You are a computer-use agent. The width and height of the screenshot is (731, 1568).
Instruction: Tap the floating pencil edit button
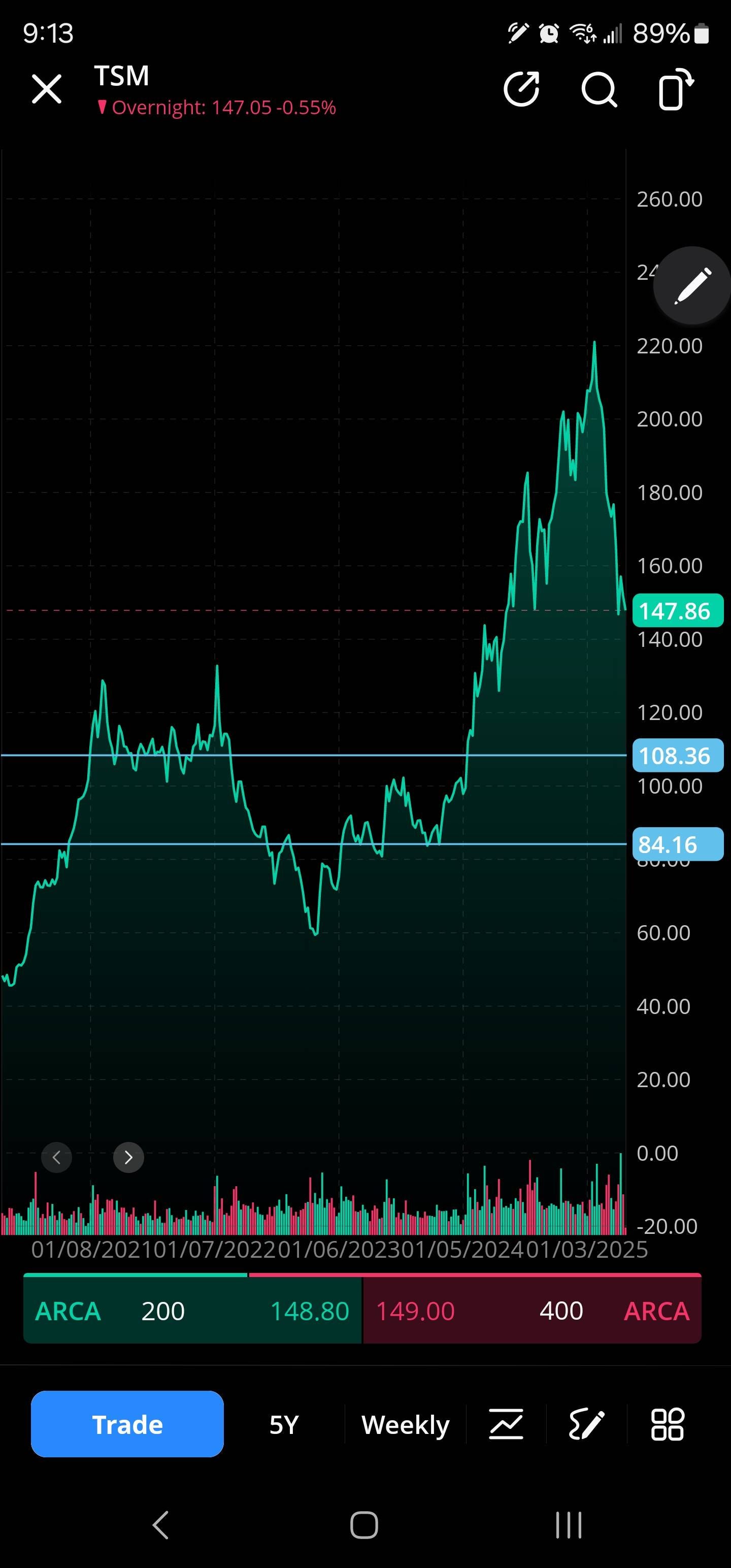point(692,285)
